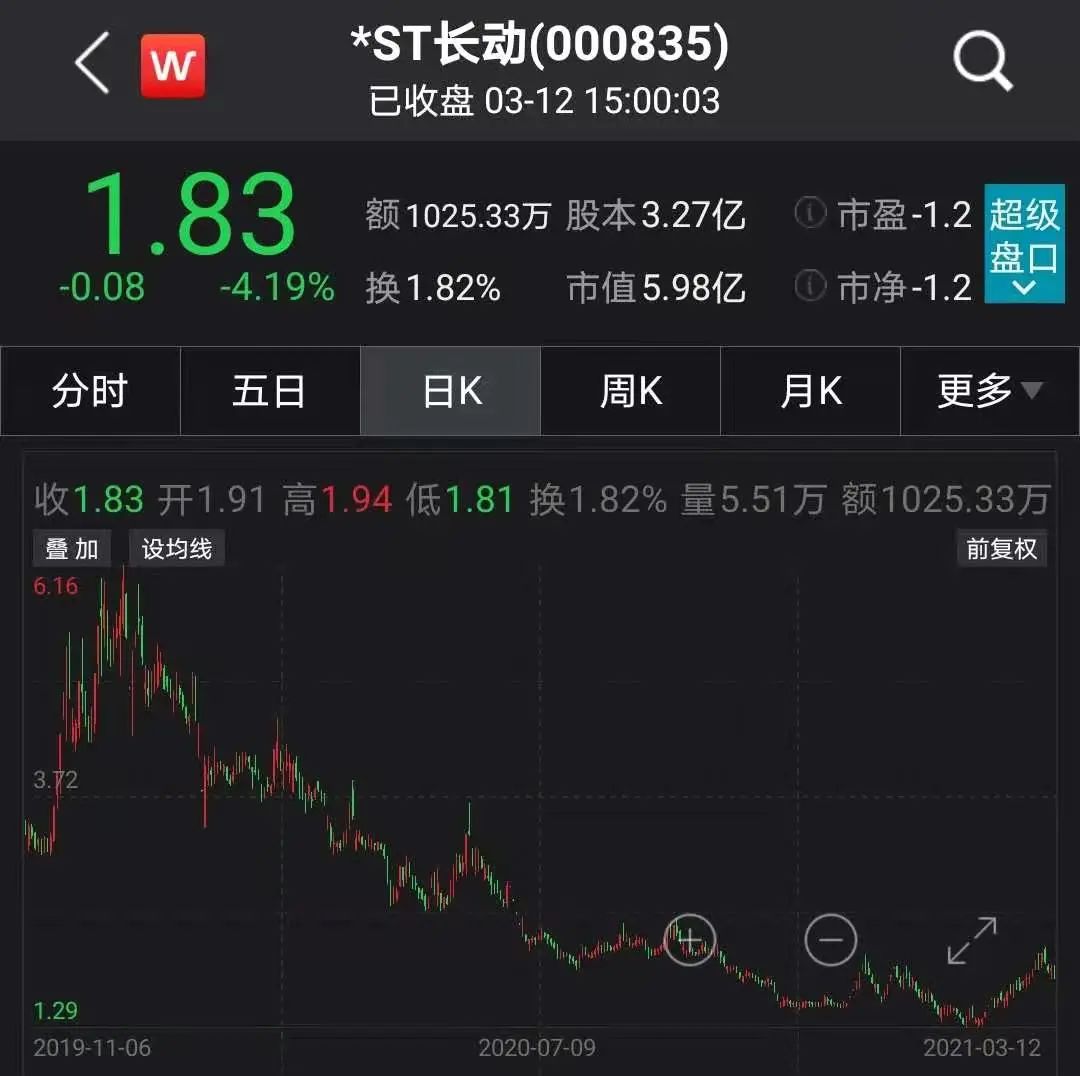Zoom in the K-line chart
Screen dimensions: 1080x1076
[x=691, y=940]
